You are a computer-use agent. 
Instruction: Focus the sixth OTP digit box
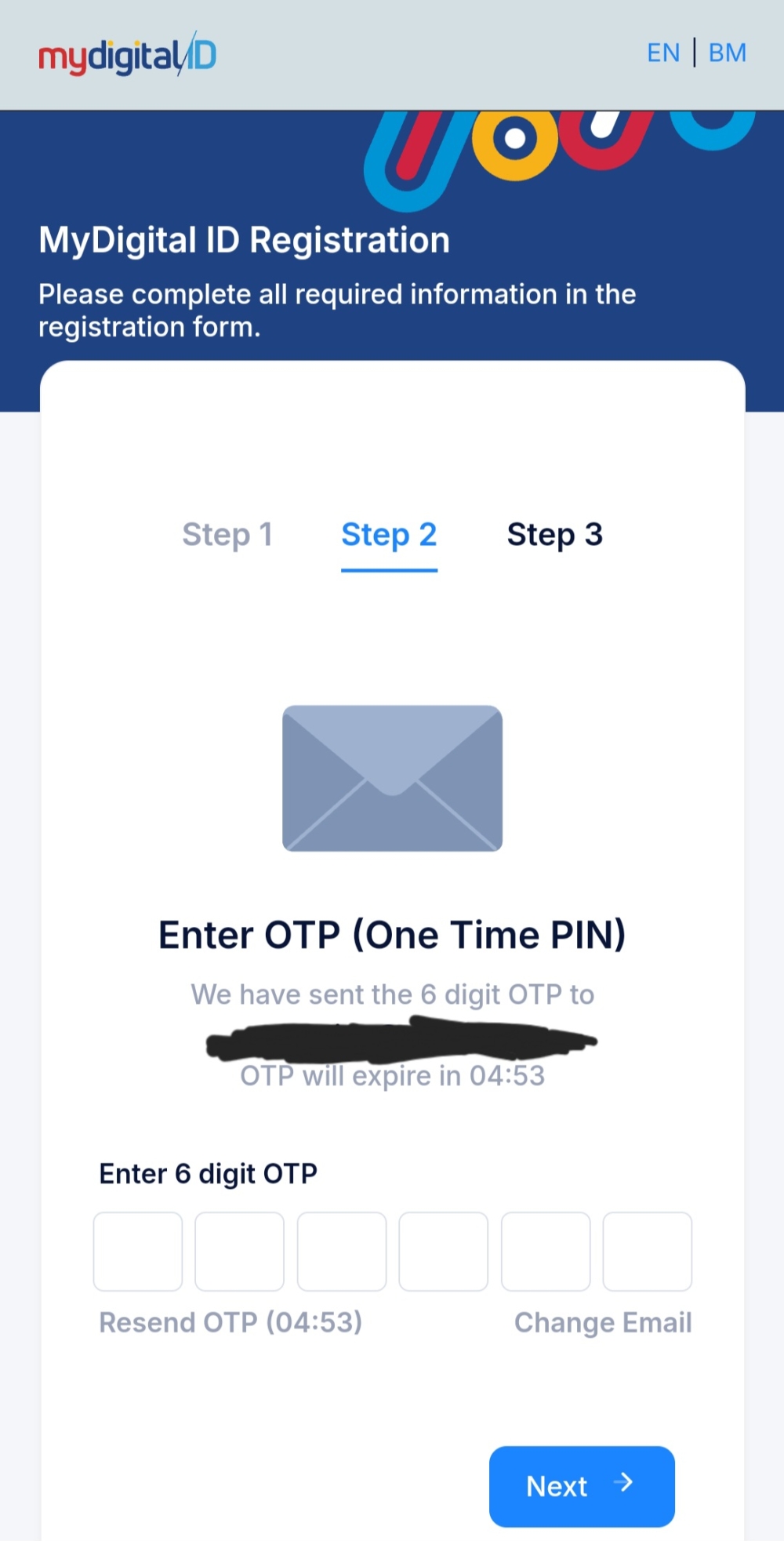click(648, 1251)
